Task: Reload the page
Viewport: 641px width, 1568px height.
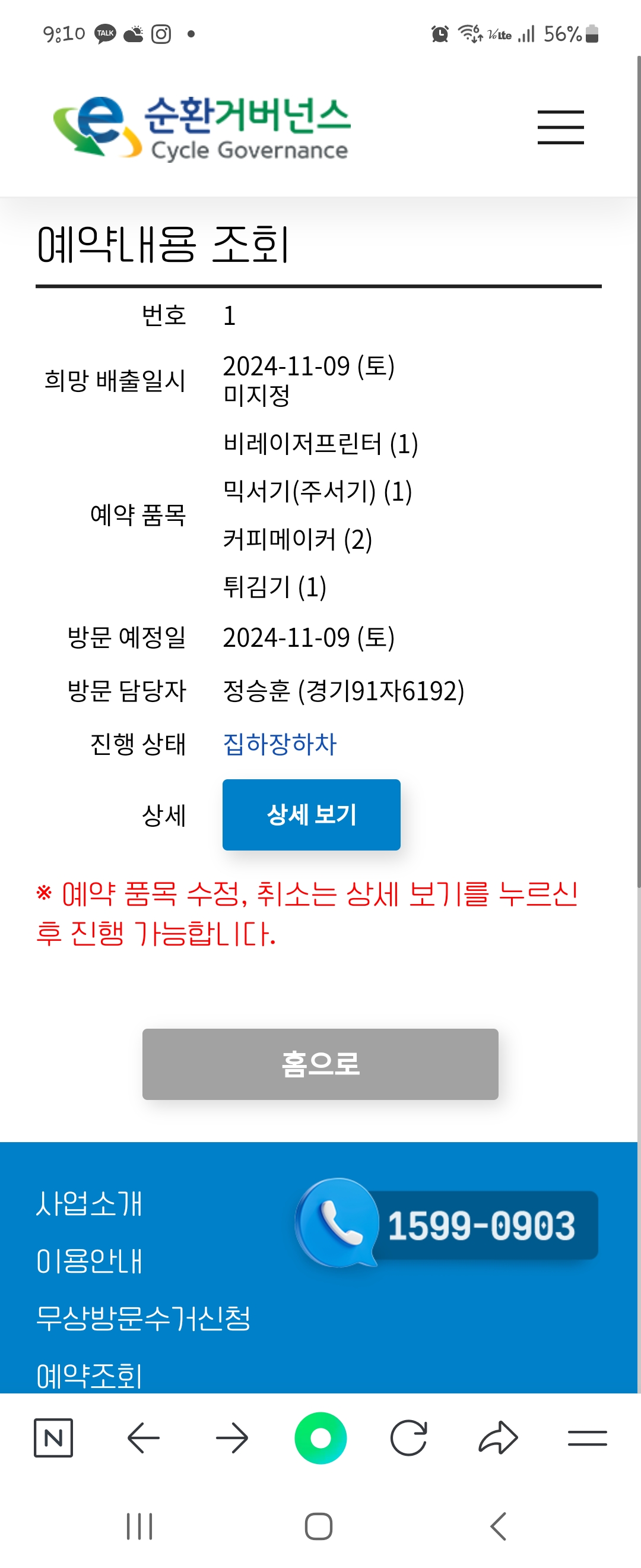Action: coord(409,1438)
